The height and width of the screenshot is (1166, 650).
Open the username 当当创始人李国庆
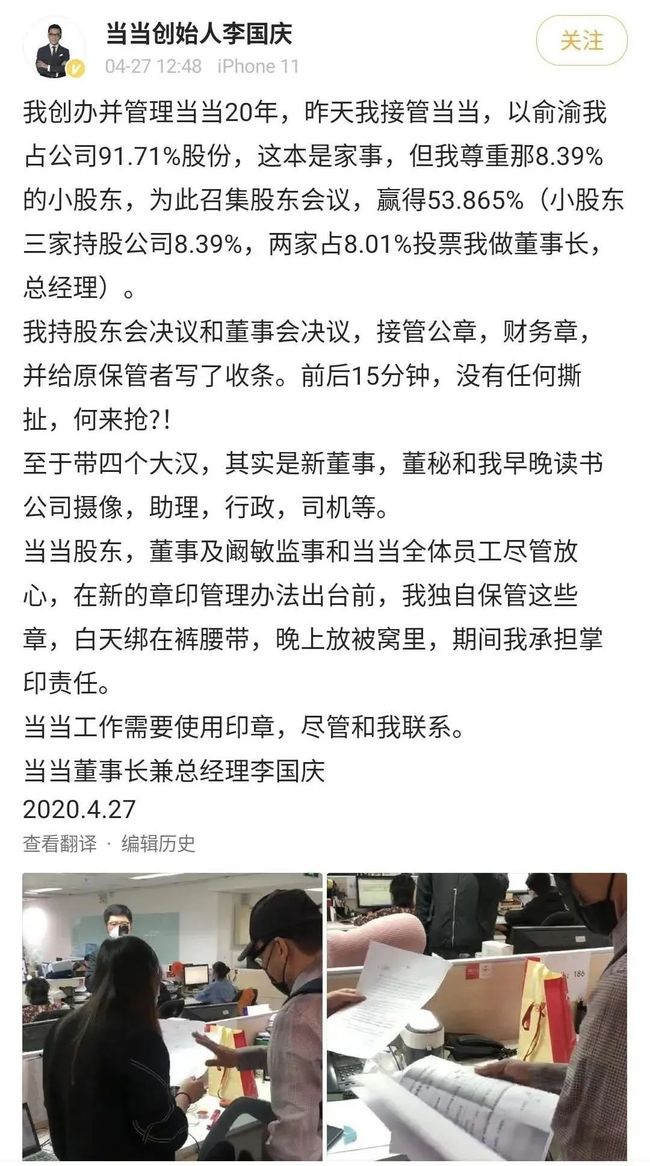pos(199,33)
